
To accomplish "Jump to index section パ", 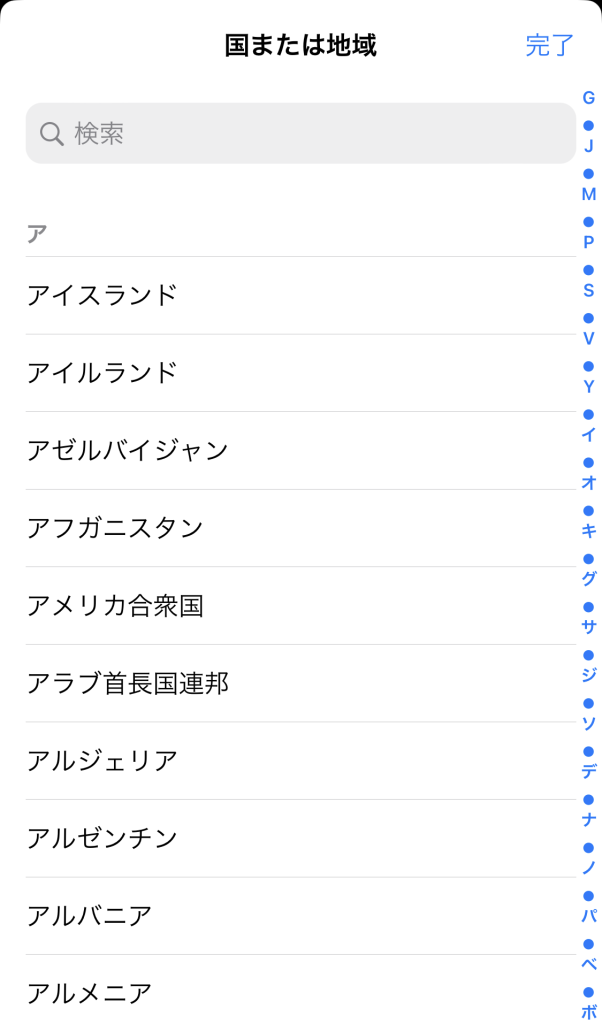I will [588, 916].
